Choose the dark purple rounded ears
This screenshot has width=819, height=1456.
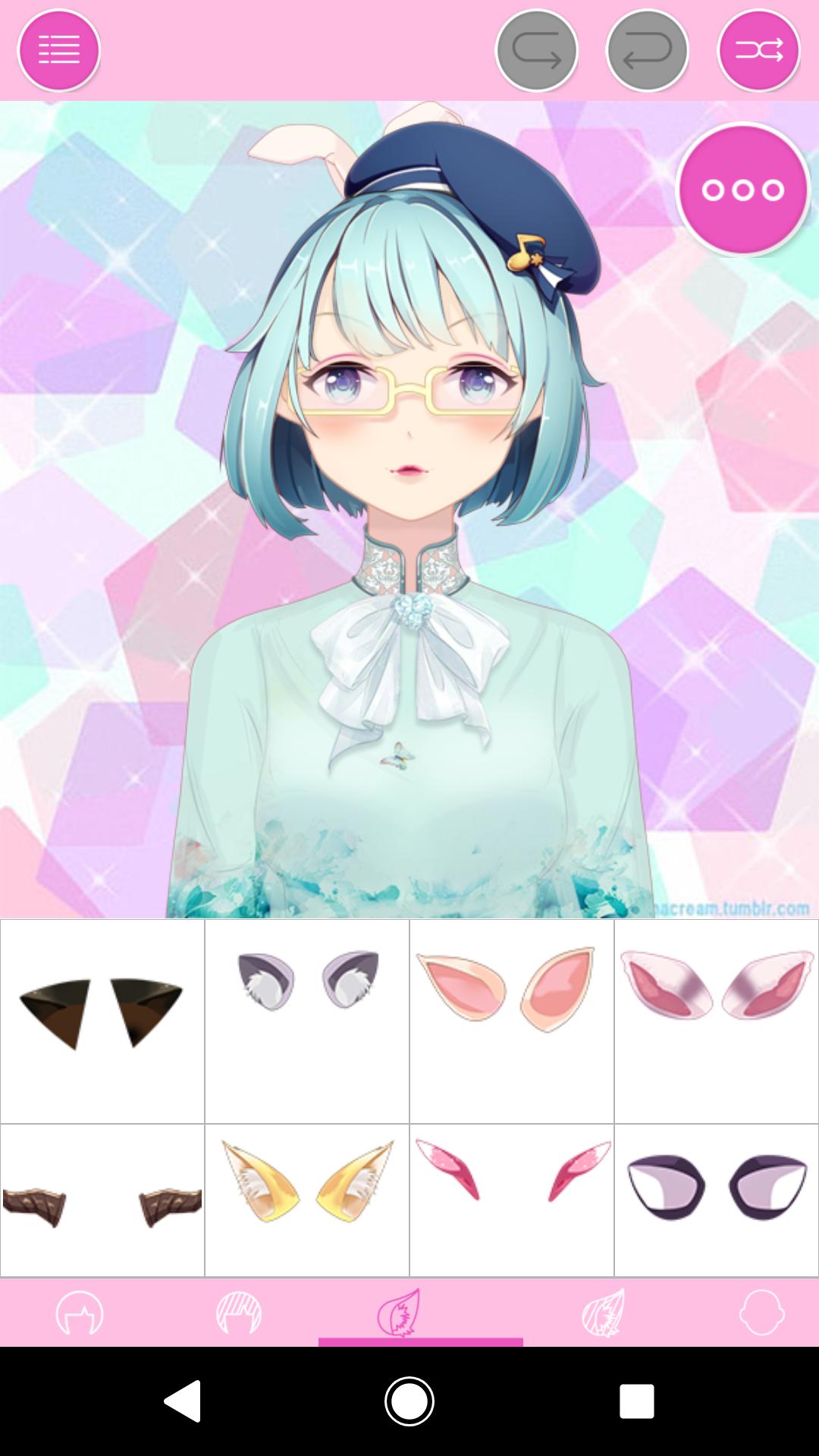pos(717,1201)
